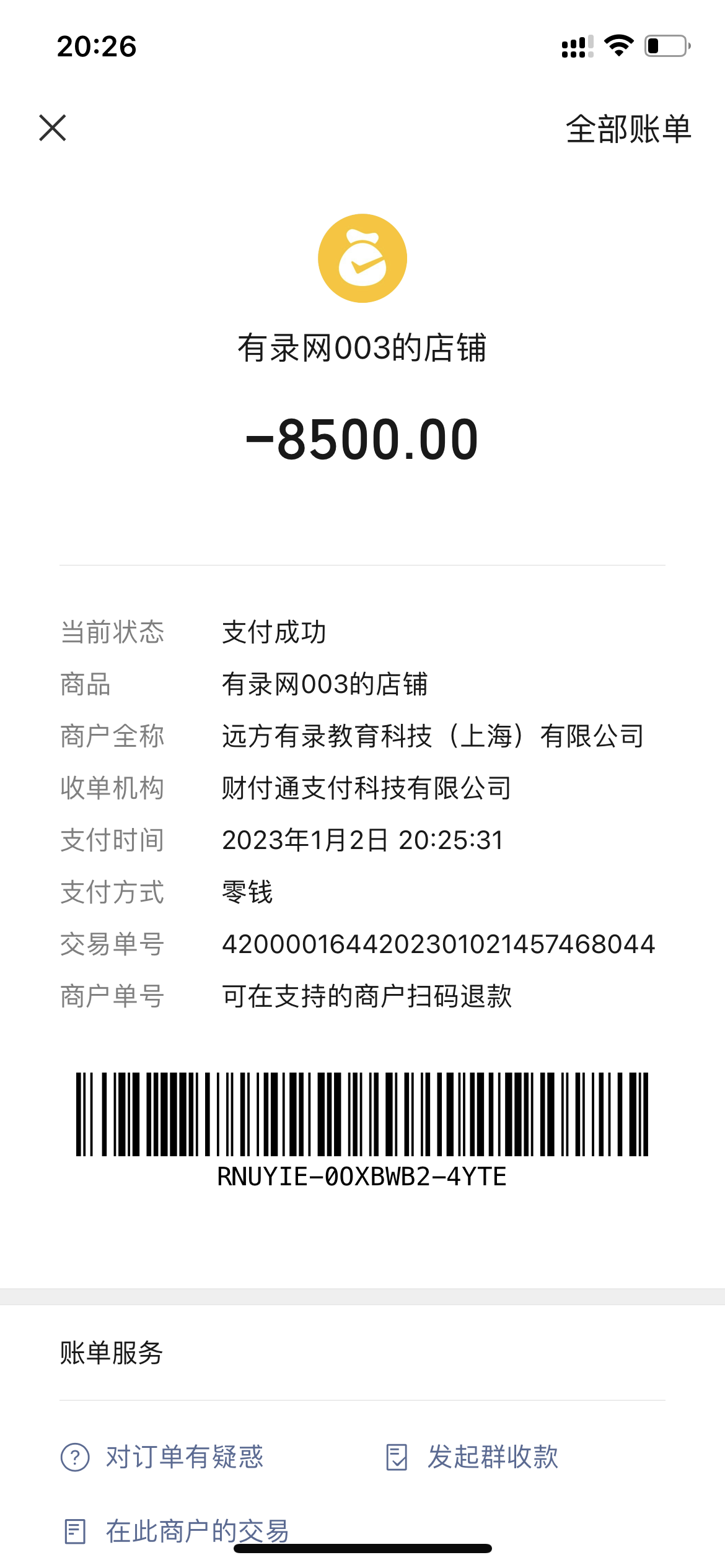View 在此商户的交易 transactions
725x1568 pixels.
[177, 1531]
